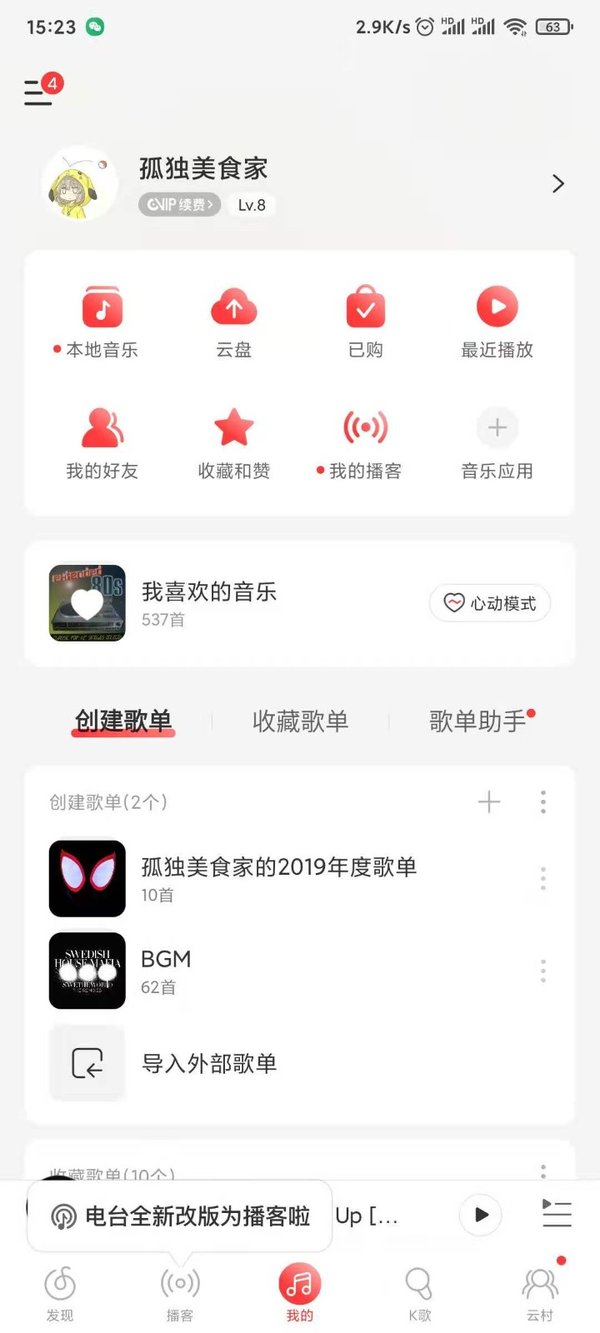Tap 导入外部歌单 import row
This screenshot has height=1333, width=600.
point(208,1063)
